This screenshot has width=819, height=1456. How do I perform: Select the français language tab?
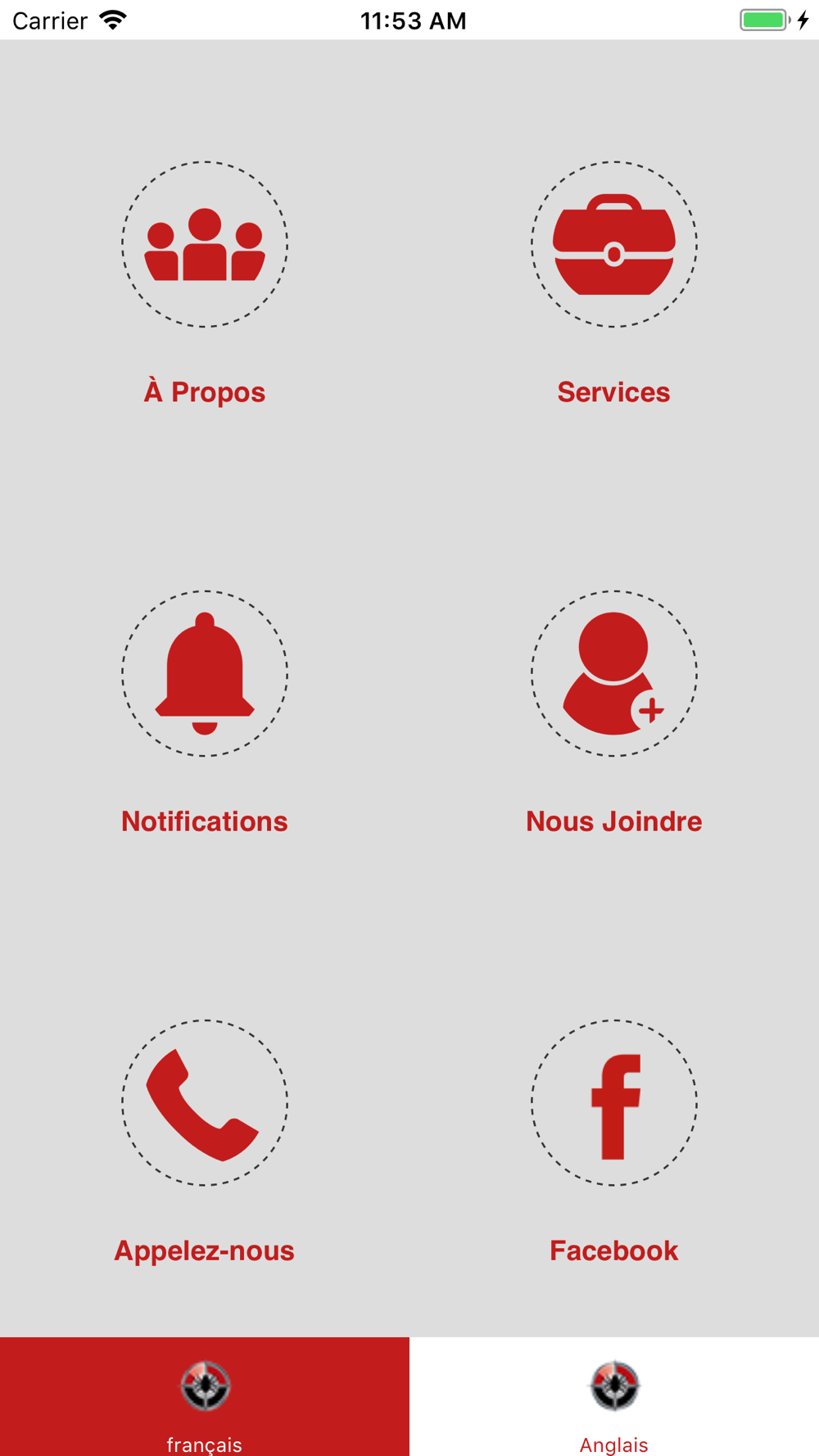(x=205, y=1397)
